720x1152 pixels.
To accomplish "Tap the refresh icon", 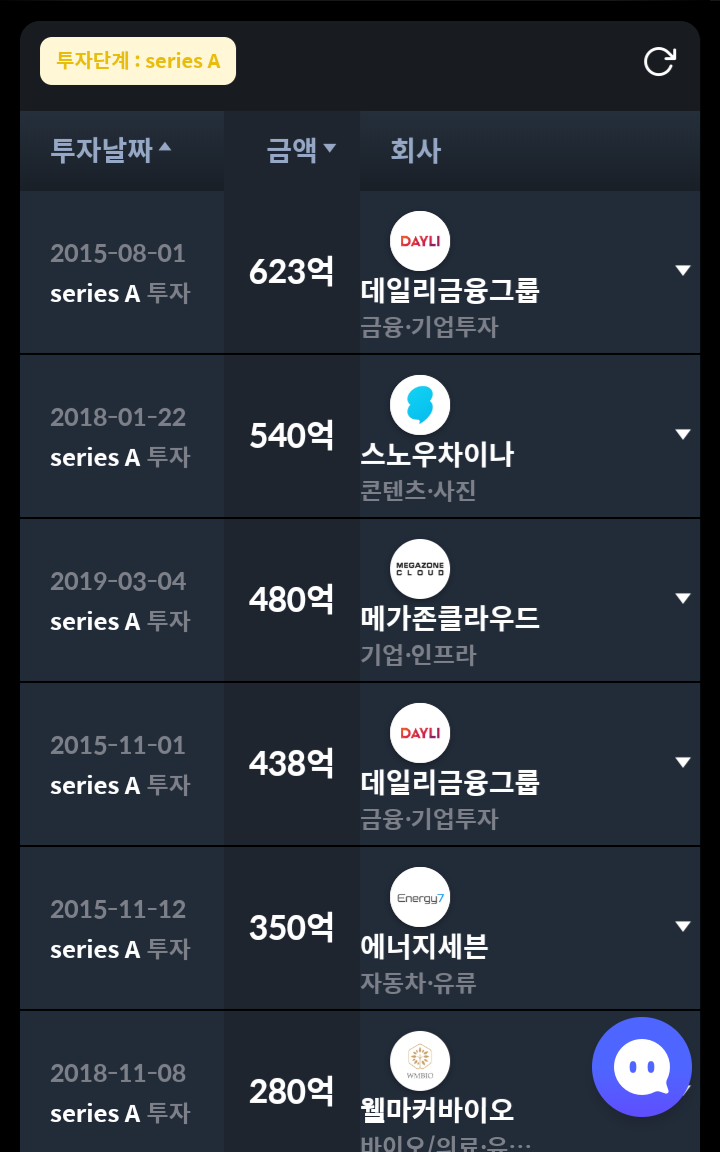I will [659, 62].
